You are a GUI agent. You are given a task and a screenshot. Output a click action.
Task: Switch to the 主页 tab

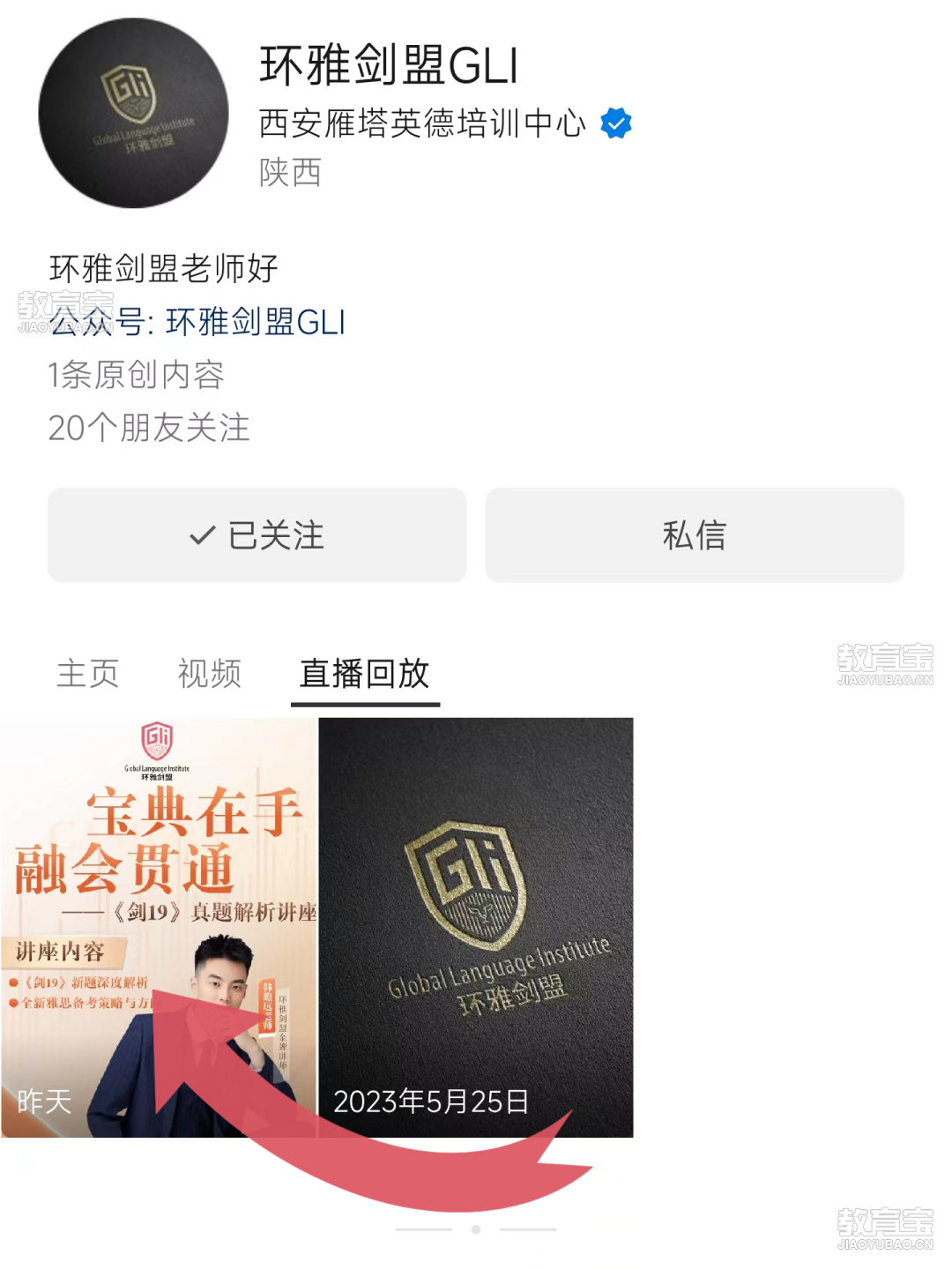coord(87,674)
